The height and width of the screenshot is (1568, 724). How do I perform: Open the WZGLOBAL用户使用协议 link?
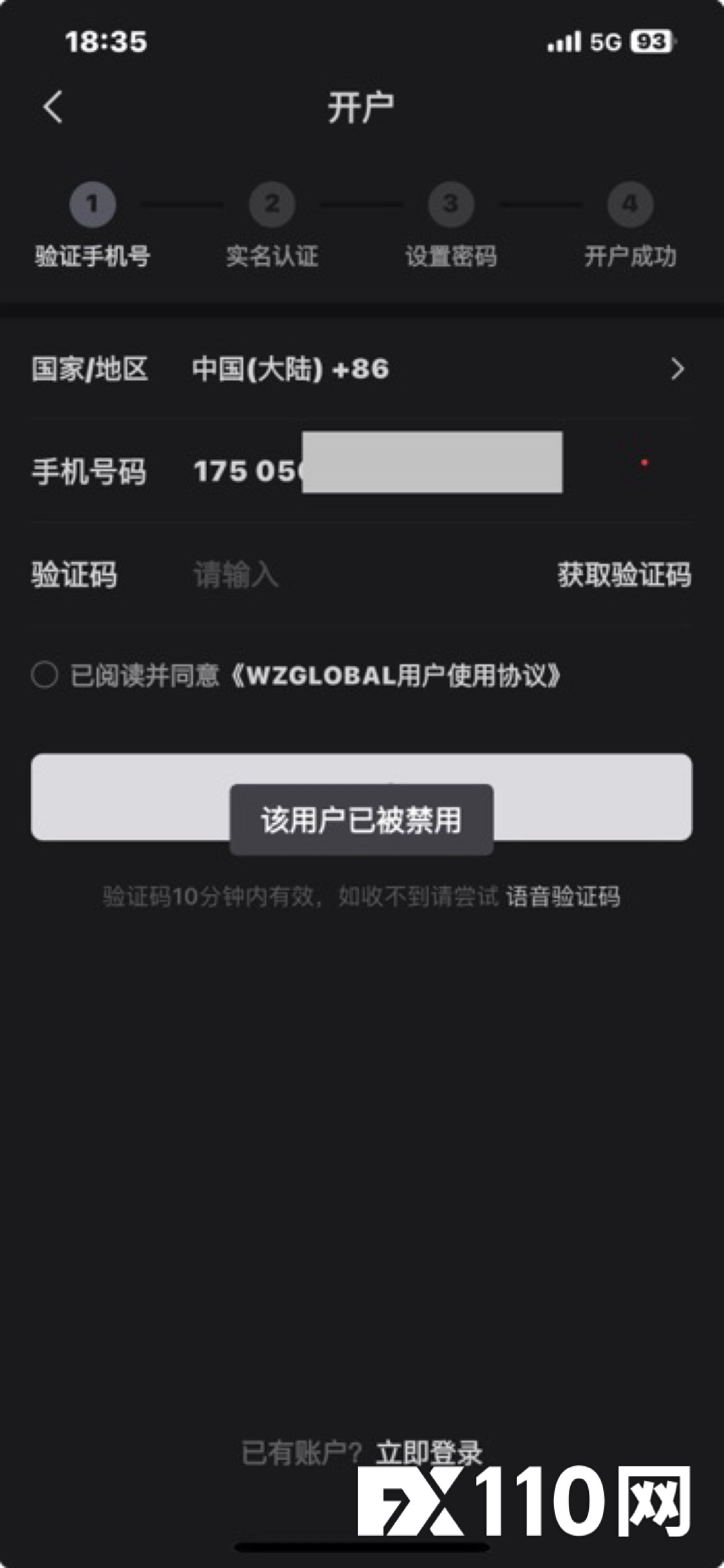[396, 675]
